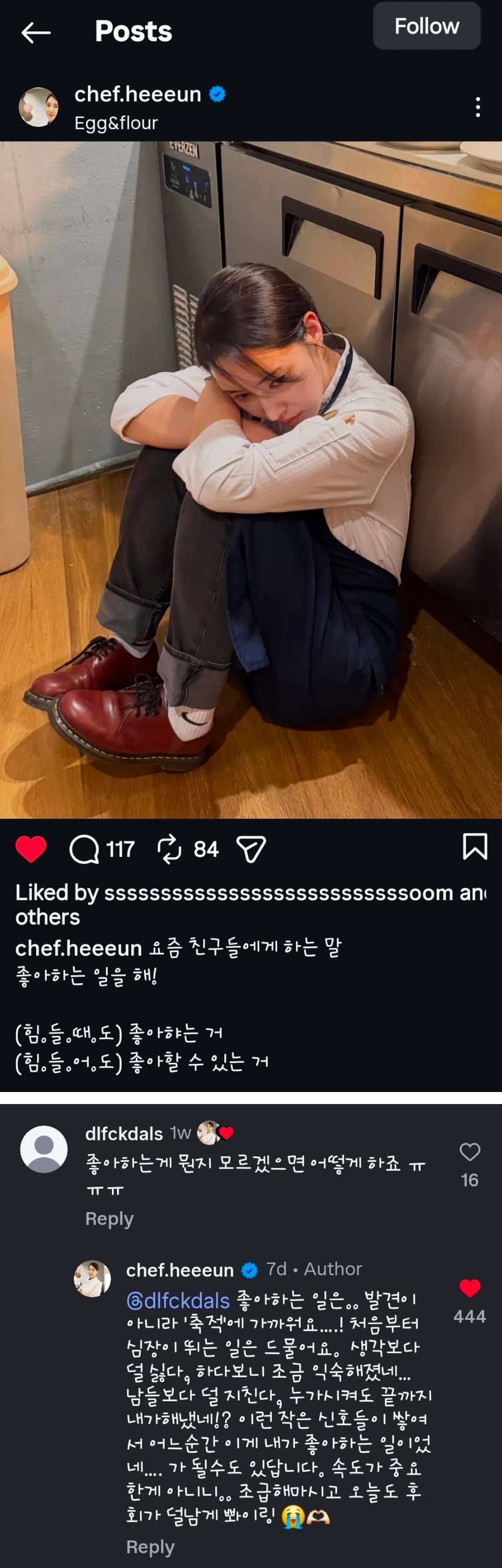Bookmark this post
Screen dimensions: 502x1568
pos(475,846)
